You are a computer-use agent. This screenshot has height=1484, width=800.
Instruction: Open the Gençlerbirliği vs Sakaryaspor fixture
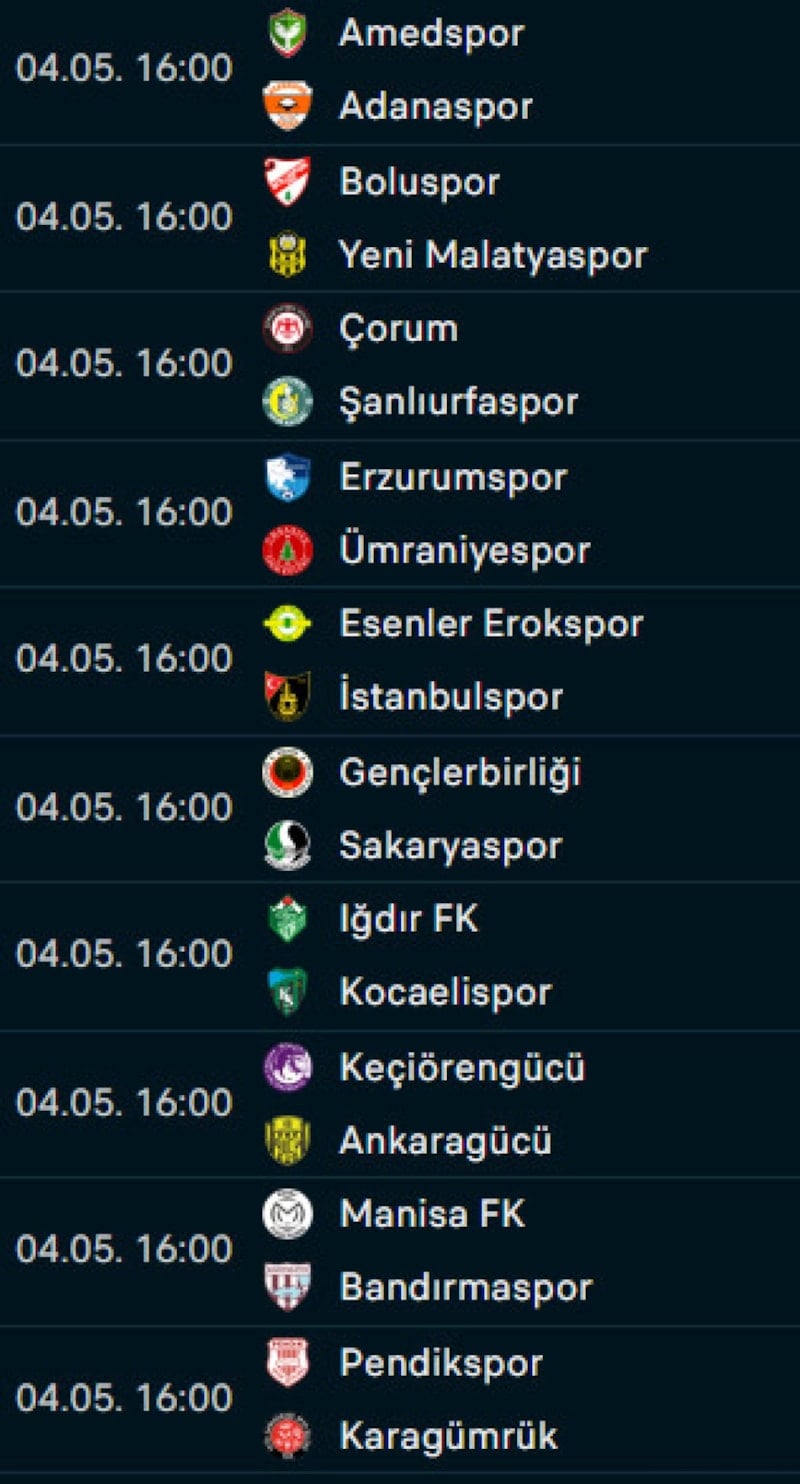coord(400,808)
